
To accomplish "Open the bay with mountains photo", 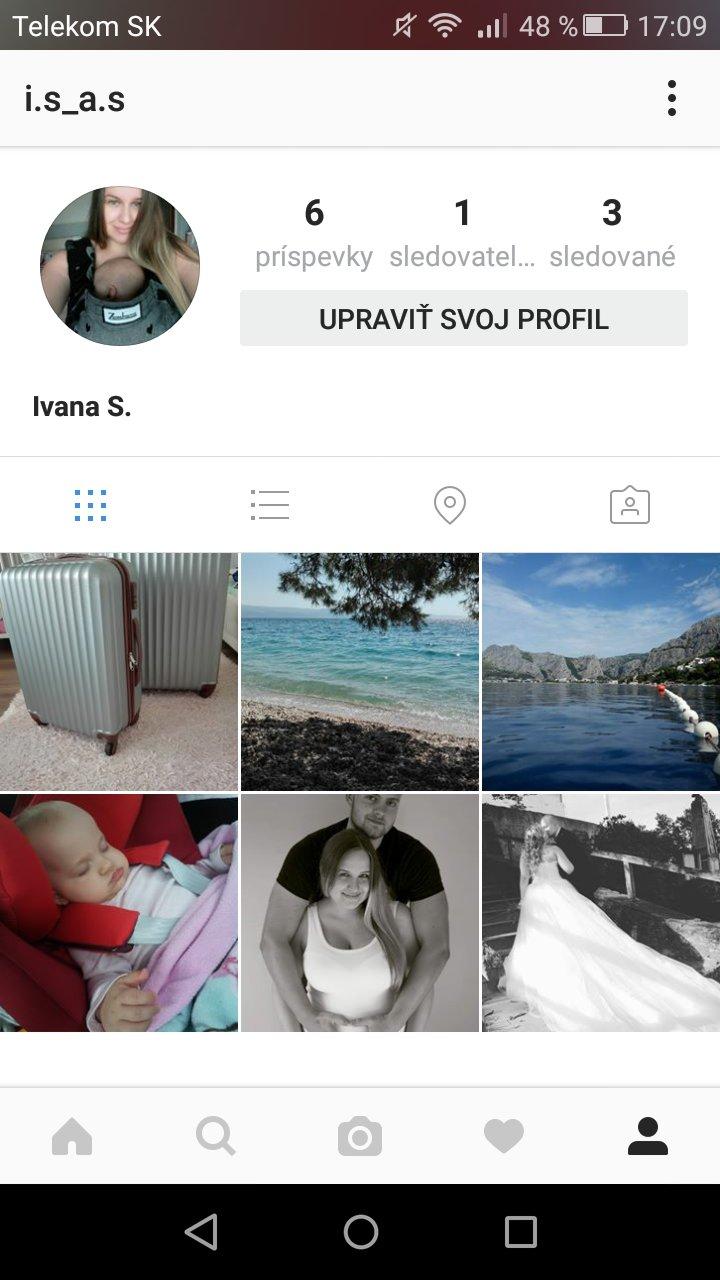I will 601,672.
